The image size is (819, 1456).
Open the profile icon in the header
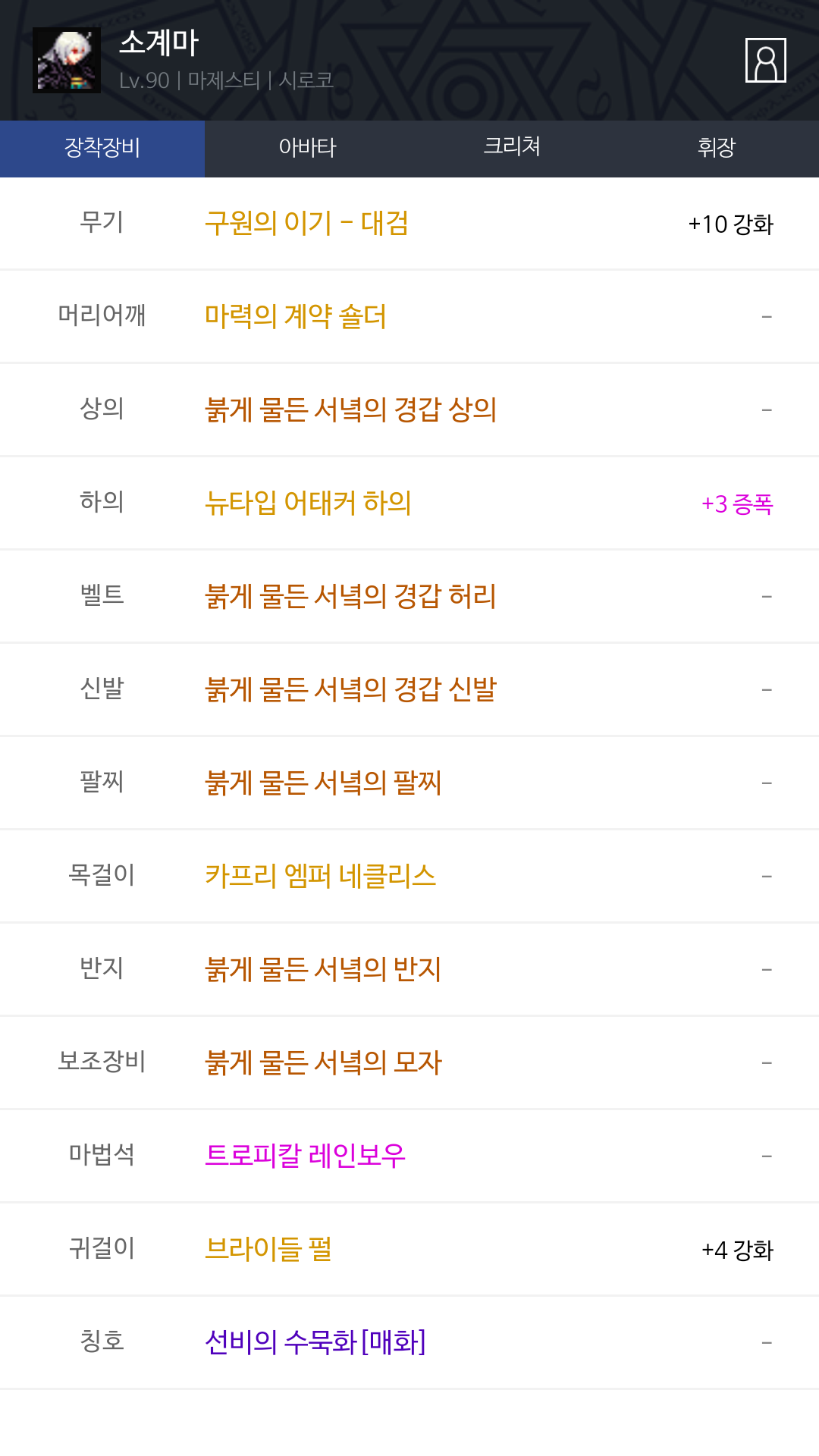[x=765, y=60]
